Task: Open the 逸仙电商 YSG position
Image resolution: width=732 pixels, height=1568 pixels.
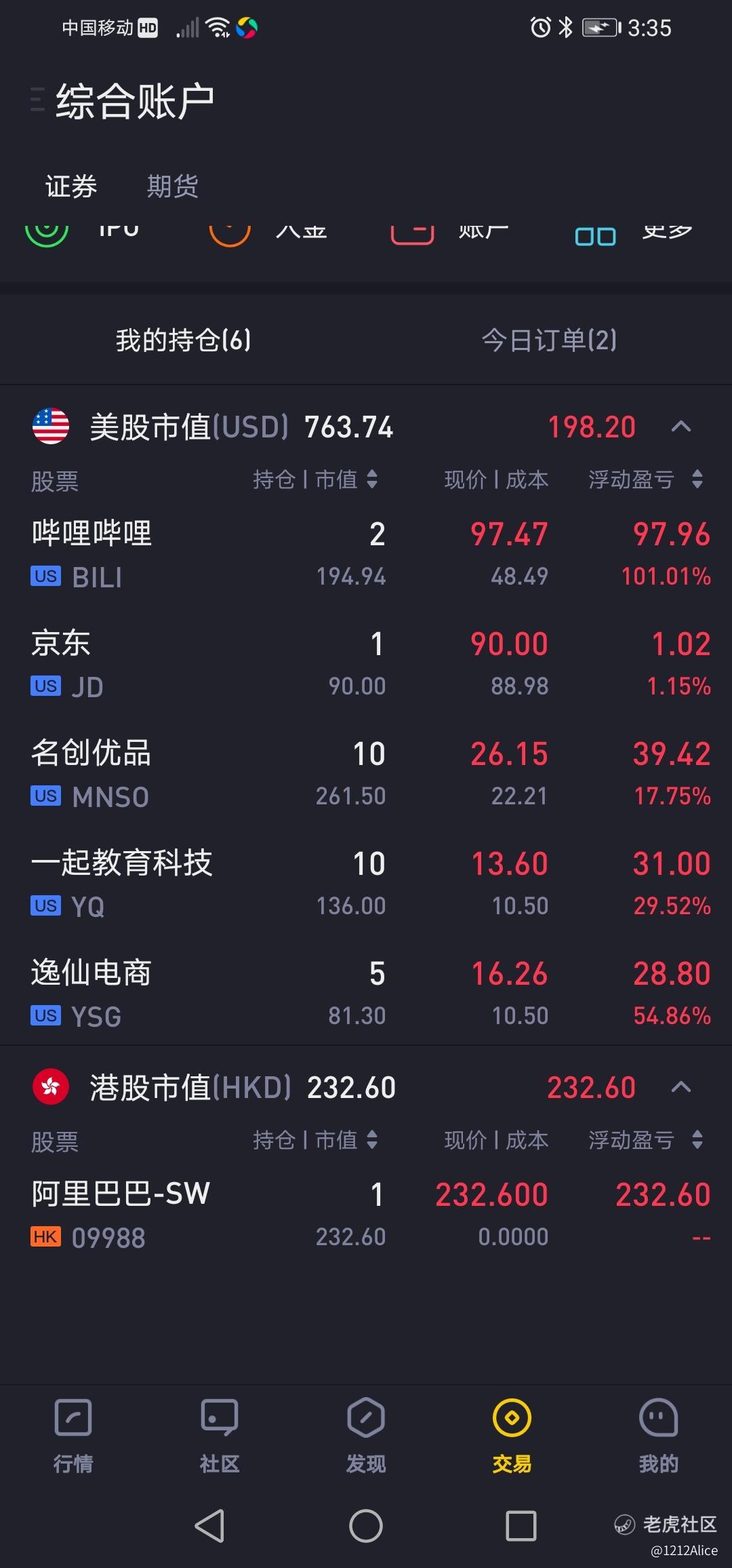Action: pyautogui.click(x=366, y=994)
